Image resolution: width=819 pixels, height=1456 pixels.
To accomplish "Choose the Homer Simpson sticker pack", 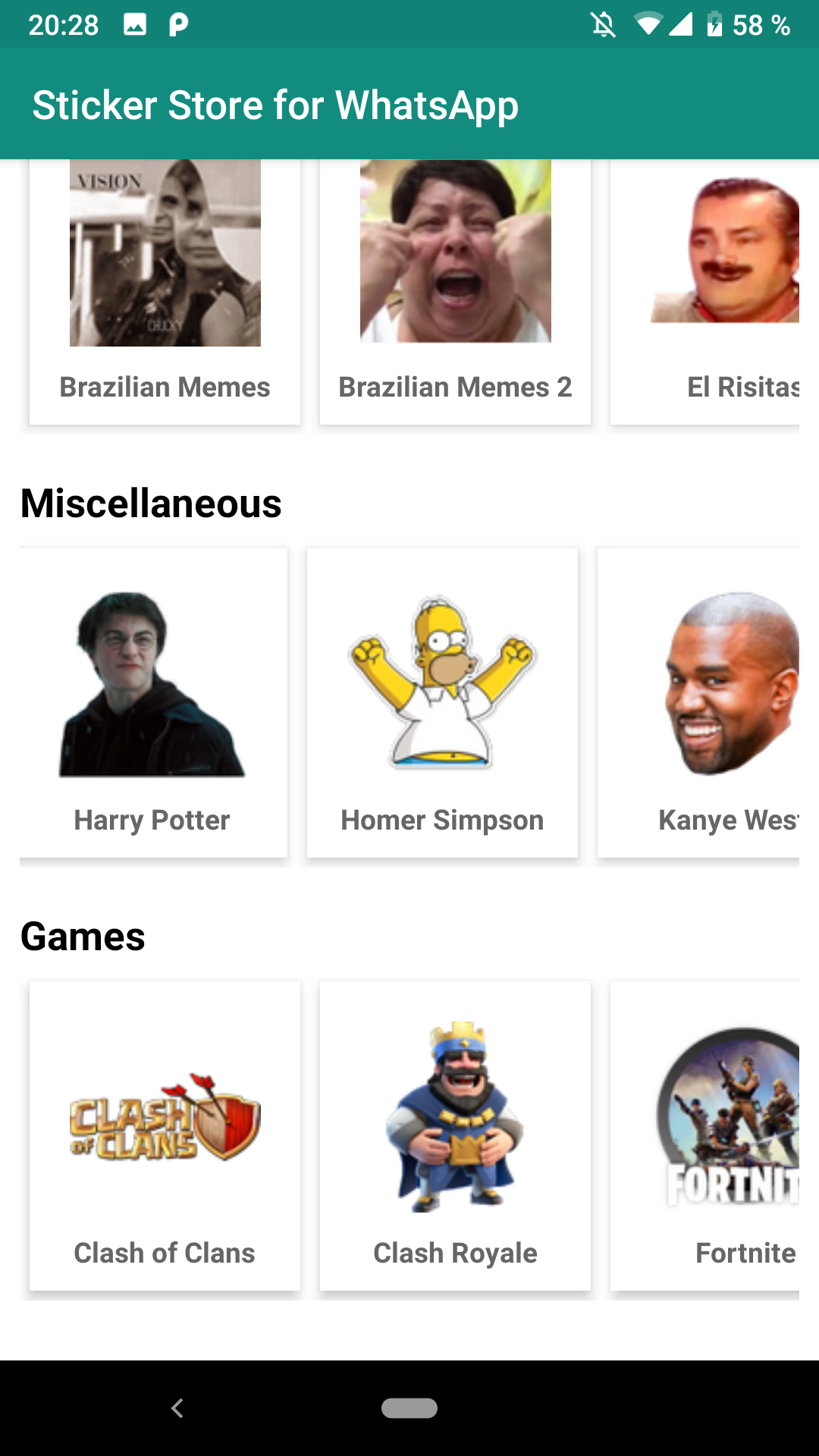I will (x=442, y=703).
